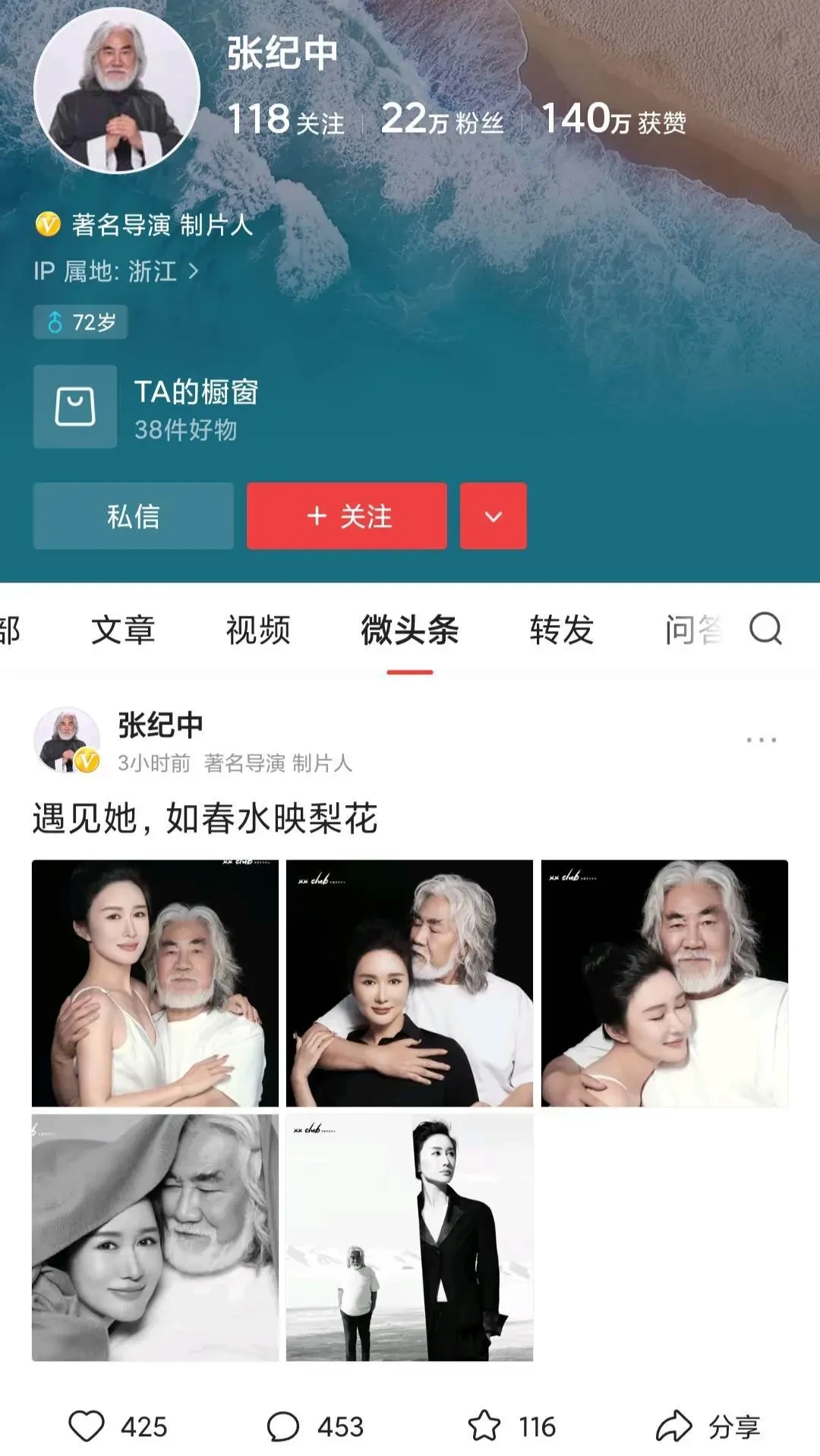Screen dimensions: 820x1456
Task: Send a private message via 私信
Action: pyautogui.click(x=133, y=516)
